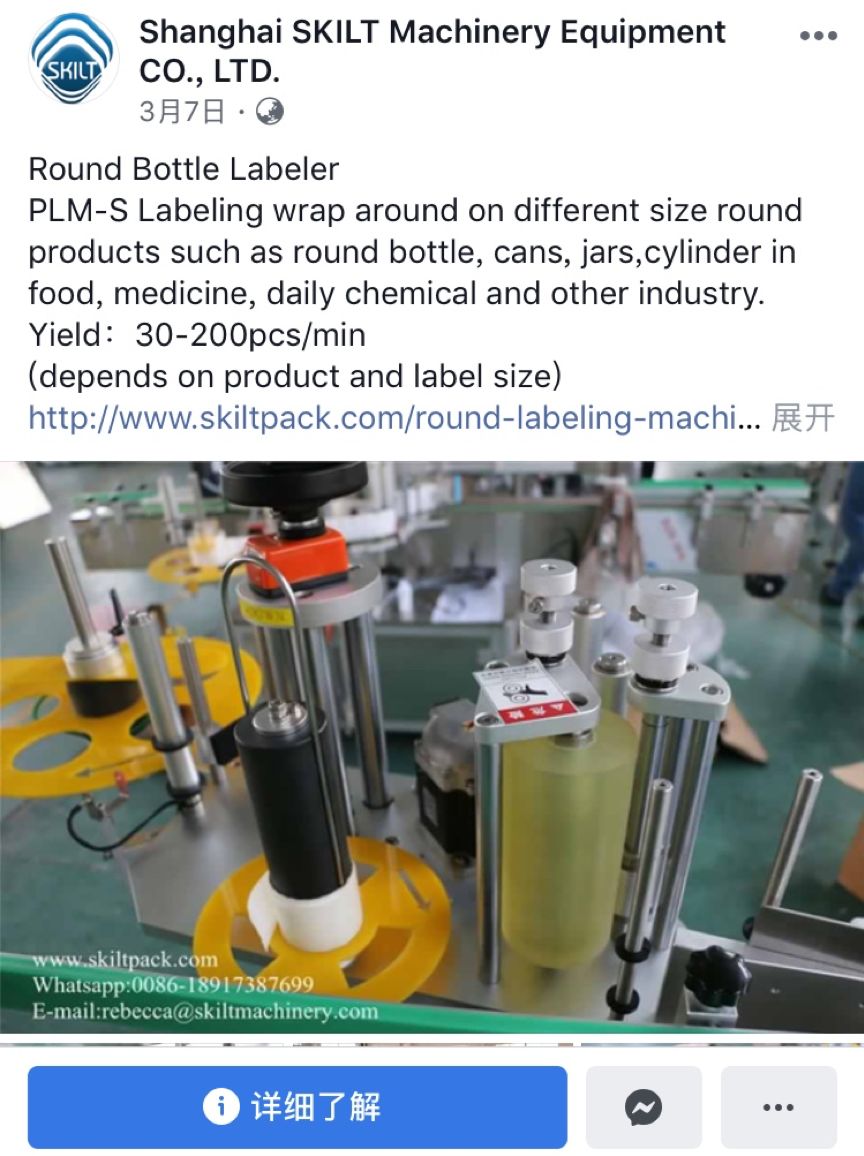Screen dimensions: 864x1156
Task: Expand the post text with 展开
Action: tap(804, 418)
